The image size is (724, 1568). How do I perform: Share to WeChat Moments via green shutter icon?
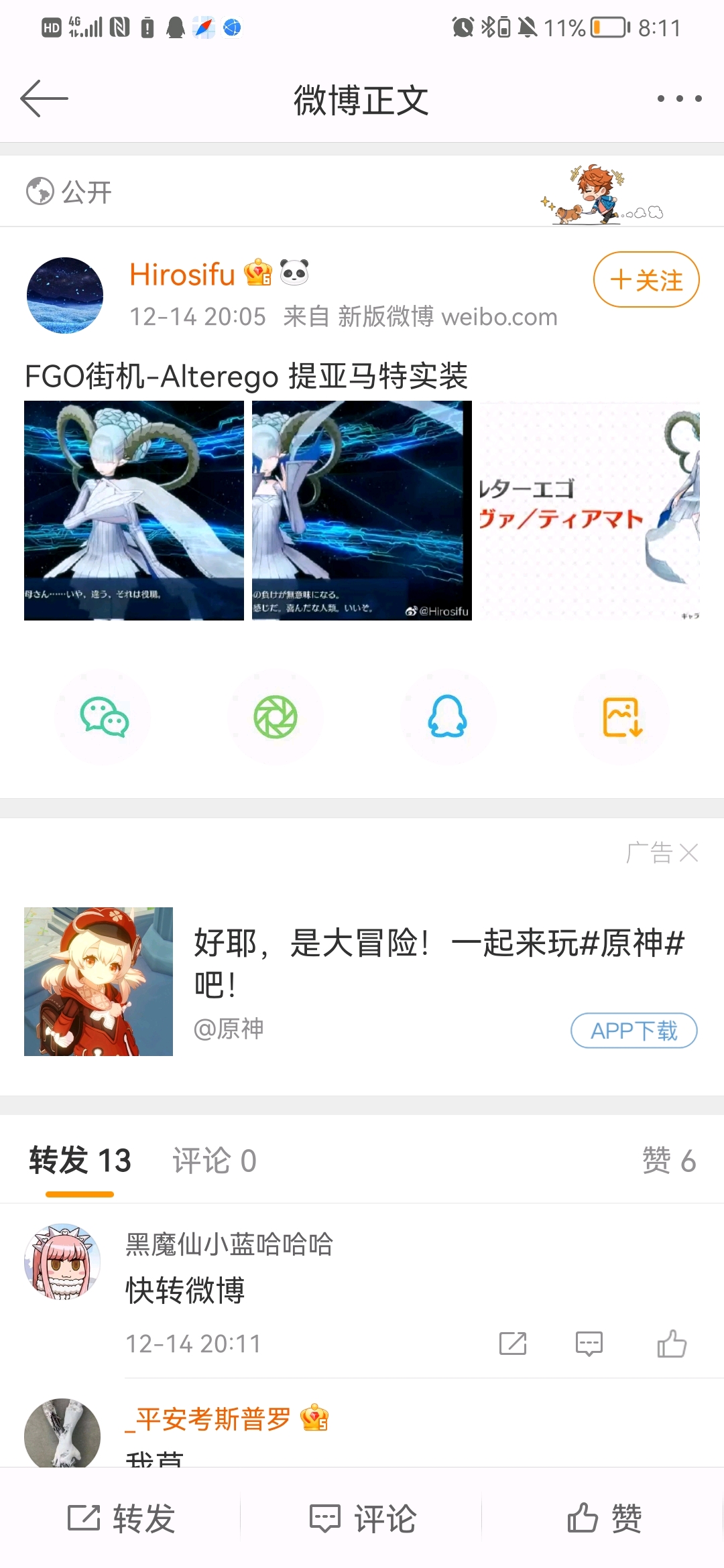tap(276, 717)
